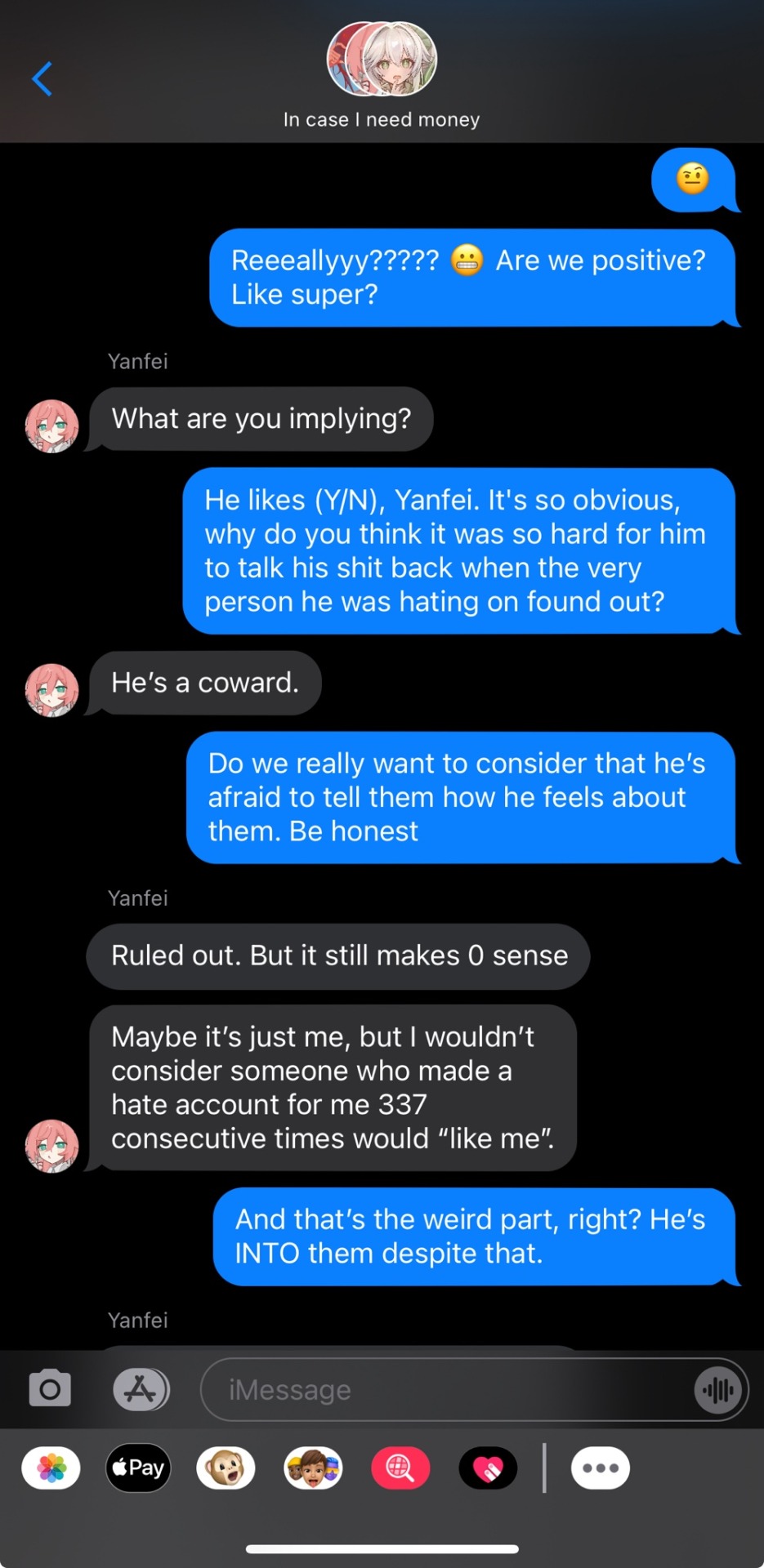Open the #images search app
Image resolution: width=764 pixels, height=1568 pixels.
400,1468
